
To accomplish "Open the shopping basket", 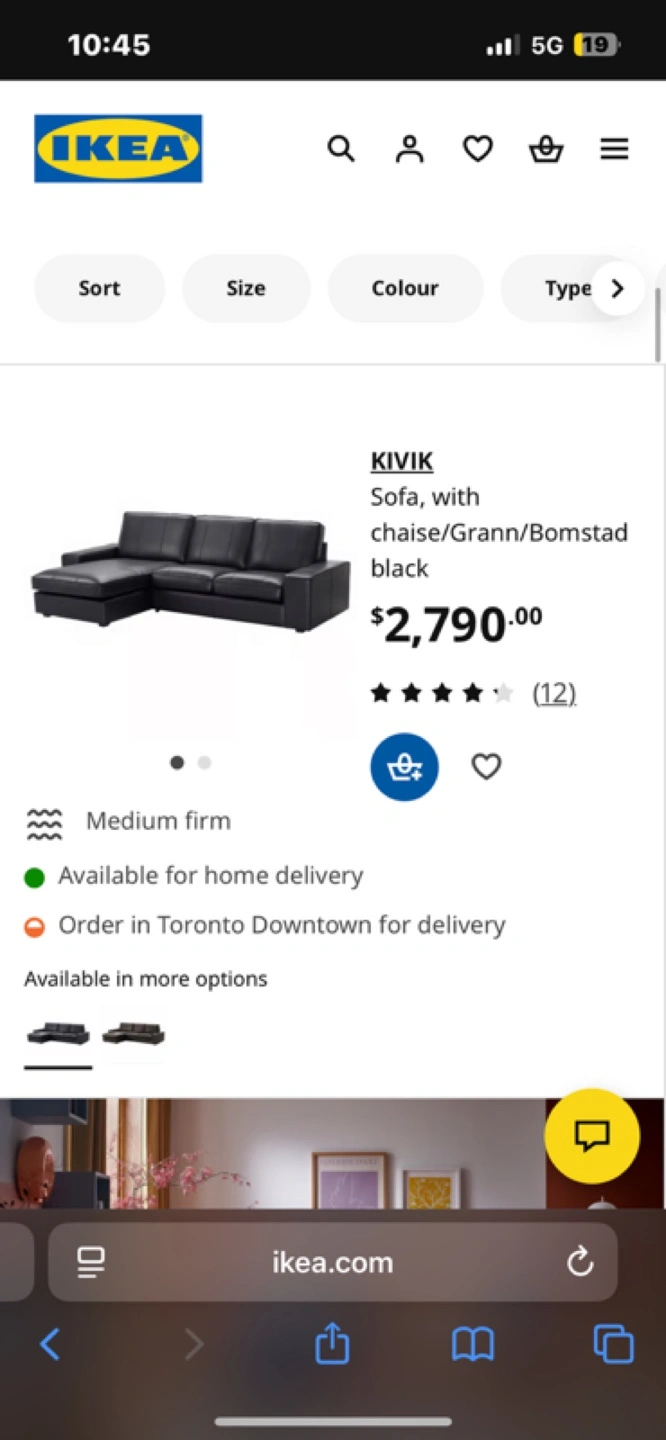I will coord(546,149).
